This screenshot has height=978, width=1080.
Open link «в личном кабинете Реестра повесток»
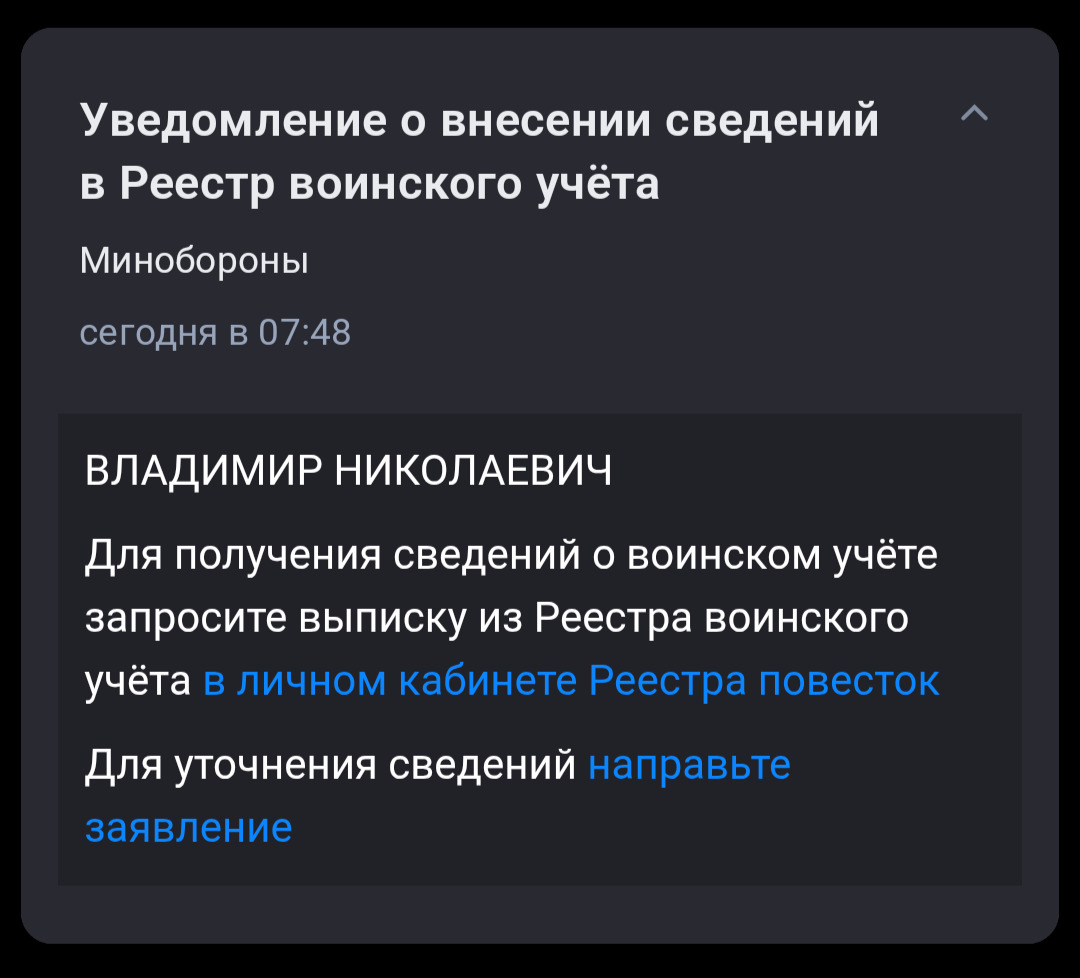(571, 681)
